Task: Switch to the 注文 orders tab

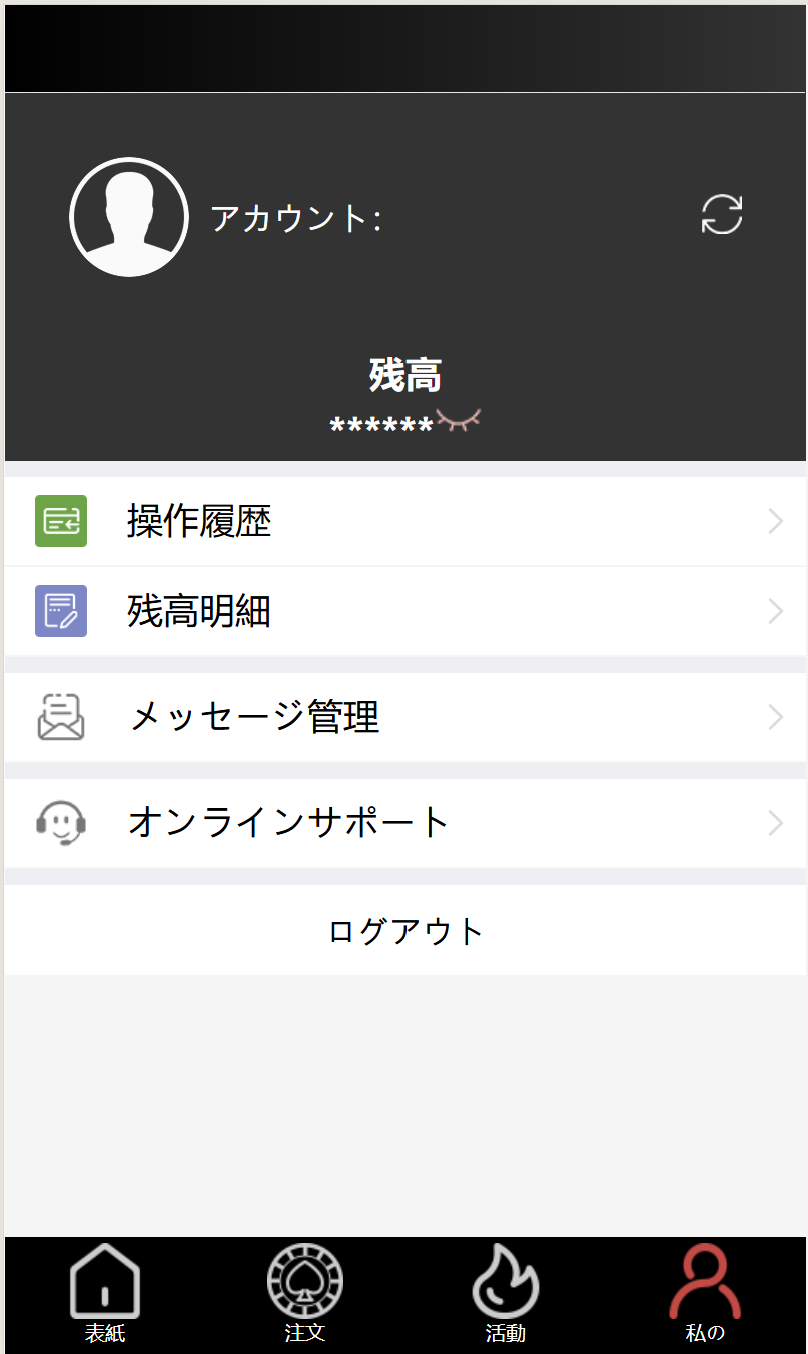Action: [x=305, y=1295]
